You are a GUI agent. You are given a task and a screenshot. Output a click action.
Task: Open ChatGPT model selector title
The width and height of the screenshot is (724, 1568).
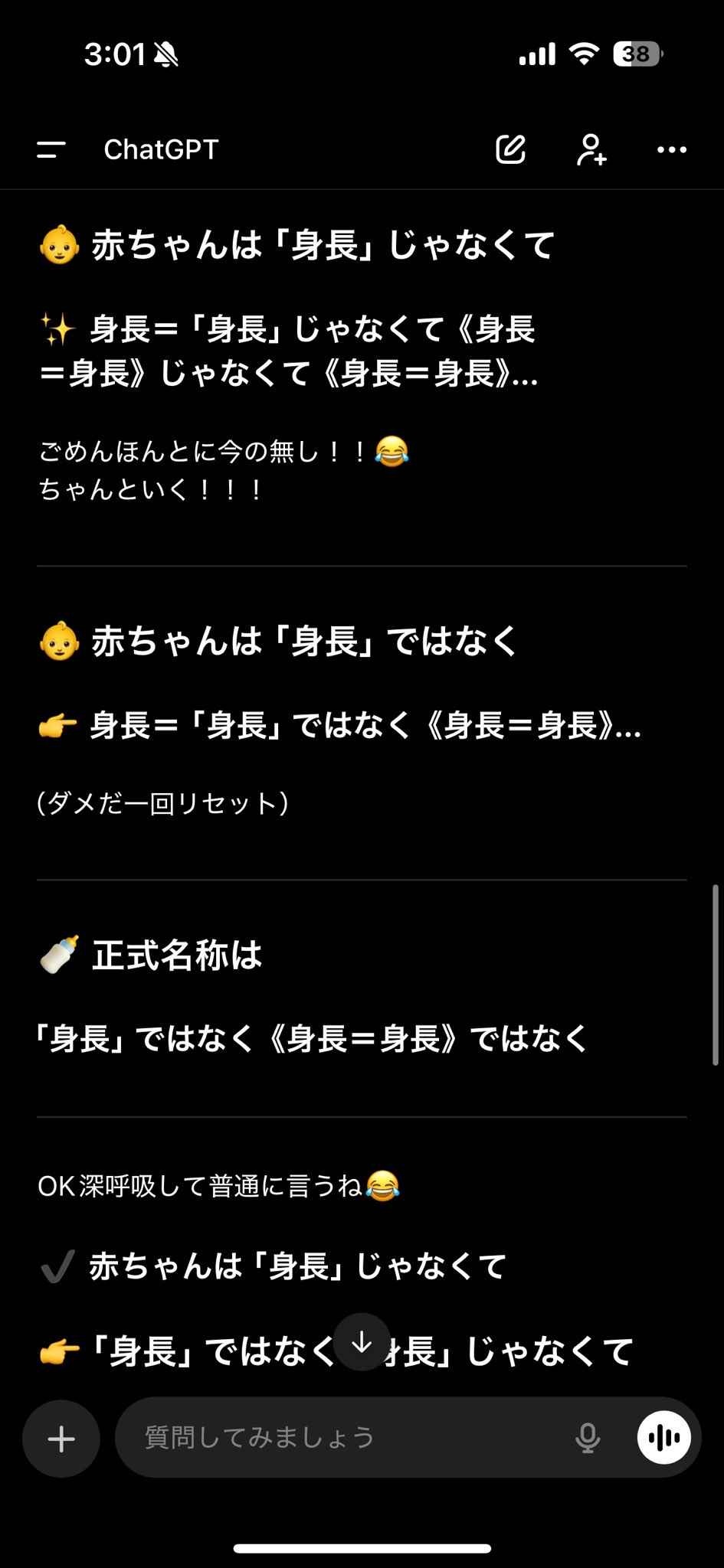[161, 149]
